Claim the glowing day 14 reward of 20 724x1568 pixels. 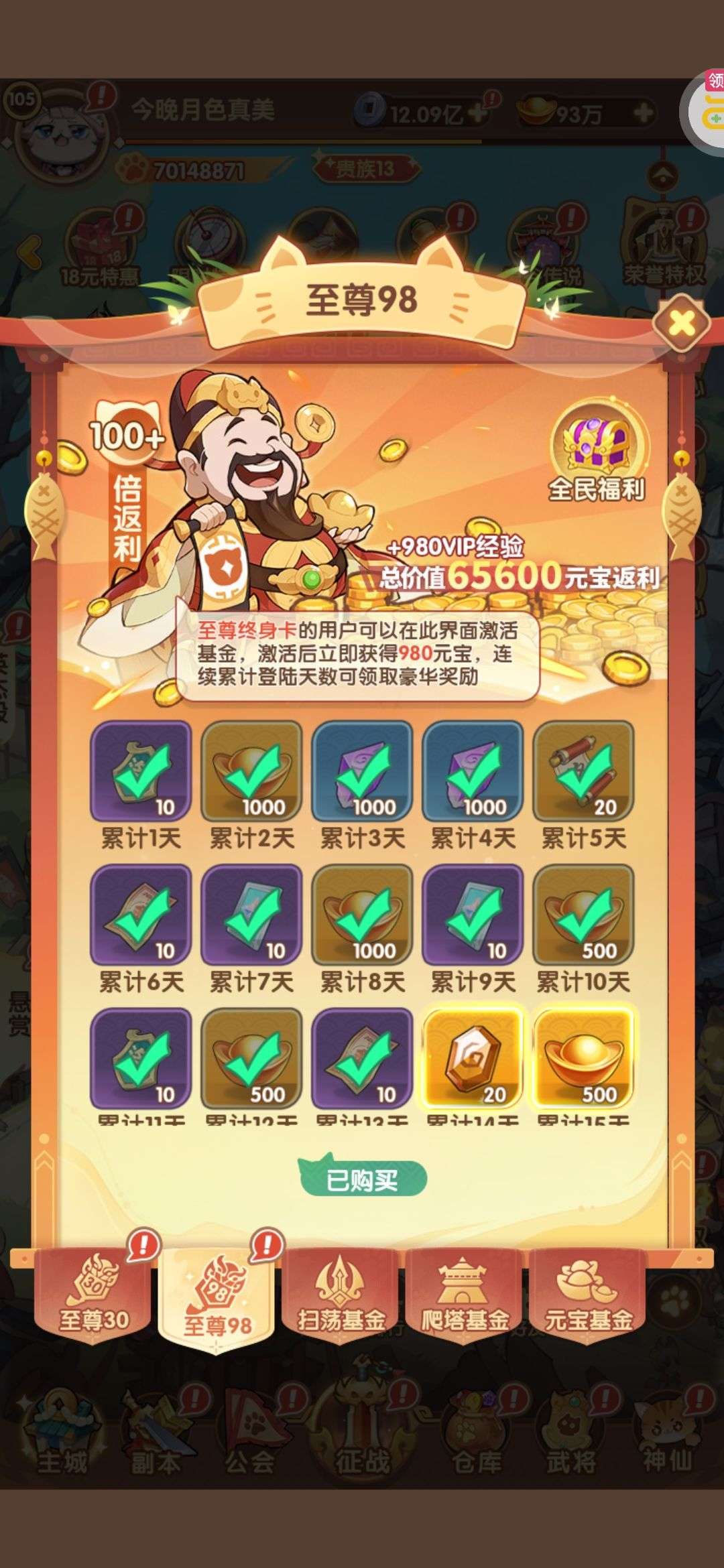(x=472, y=1059)
